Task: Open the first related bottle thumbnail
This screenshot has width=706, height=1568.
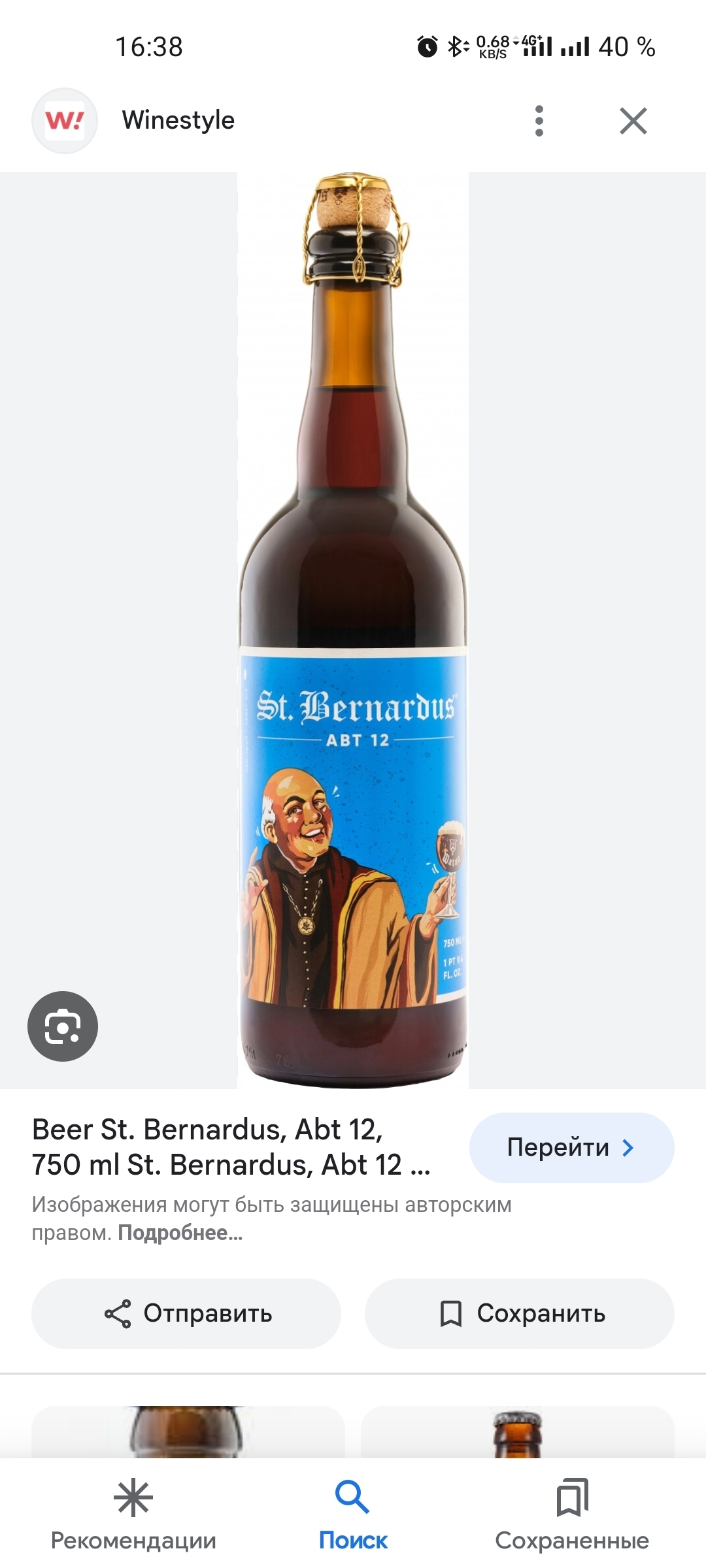Action: click(188, 1431)
